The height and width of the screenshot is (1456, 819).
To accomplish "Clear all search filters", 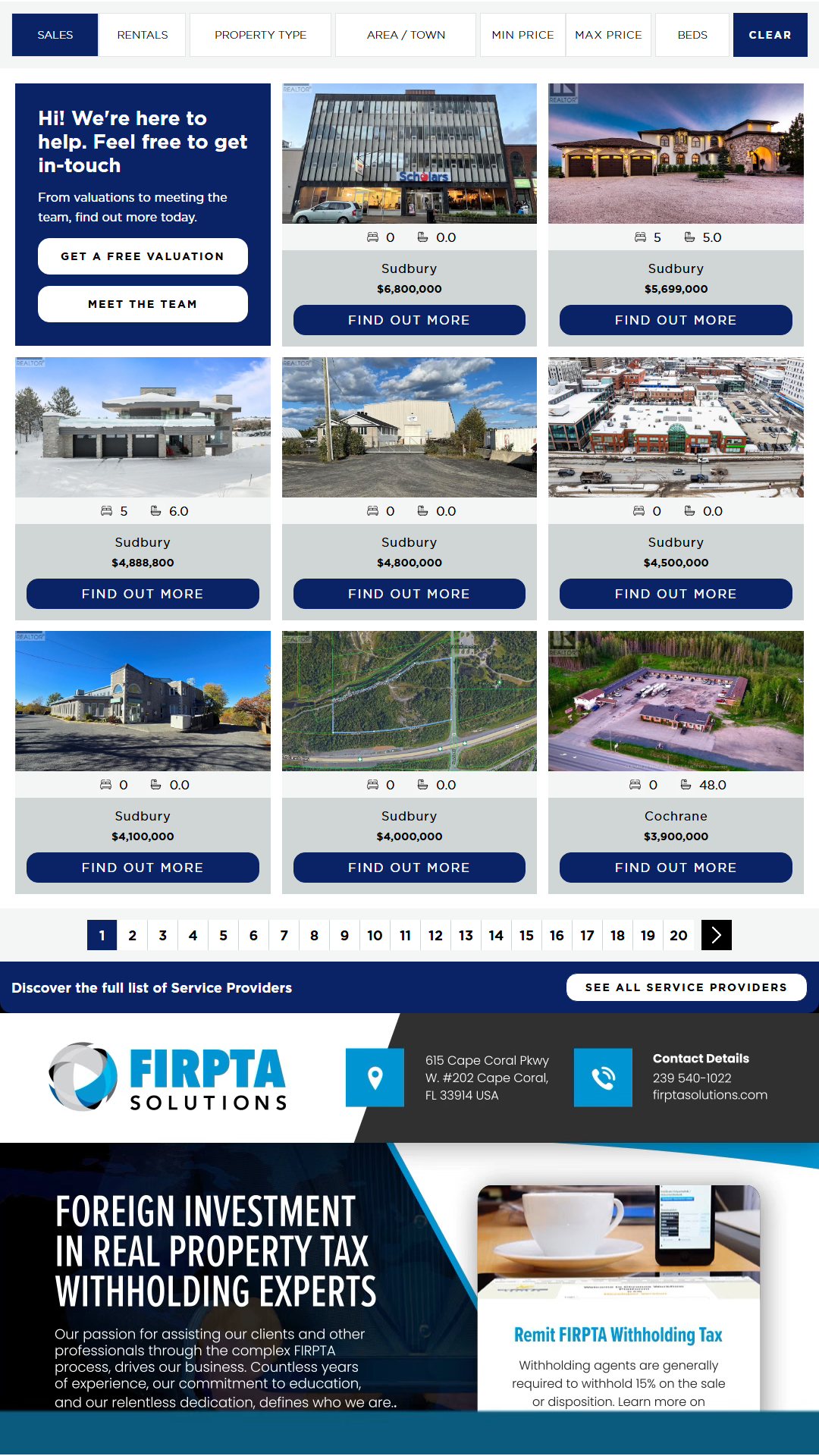I will [x=770, y=35].
